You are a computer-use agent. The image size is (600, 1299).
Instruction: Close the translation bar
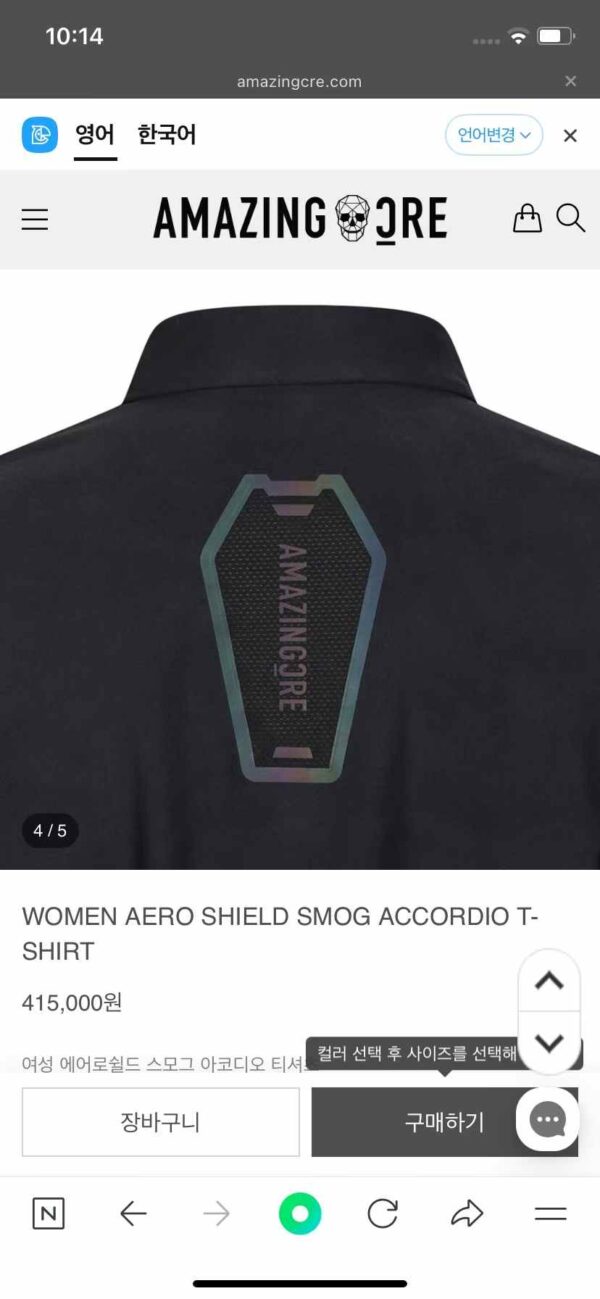click(x=570, y=136)
